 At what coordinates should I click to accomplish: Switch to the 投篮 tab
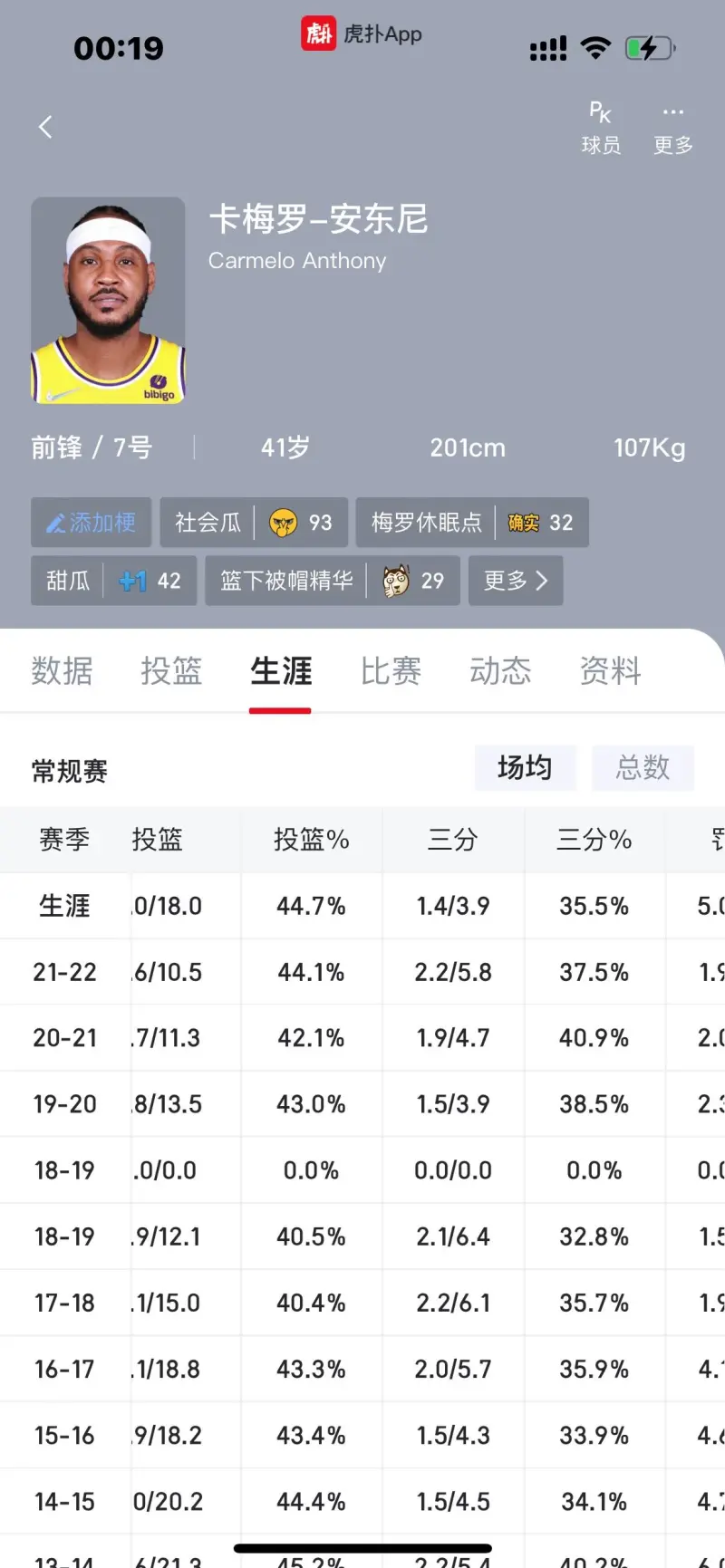171,671
